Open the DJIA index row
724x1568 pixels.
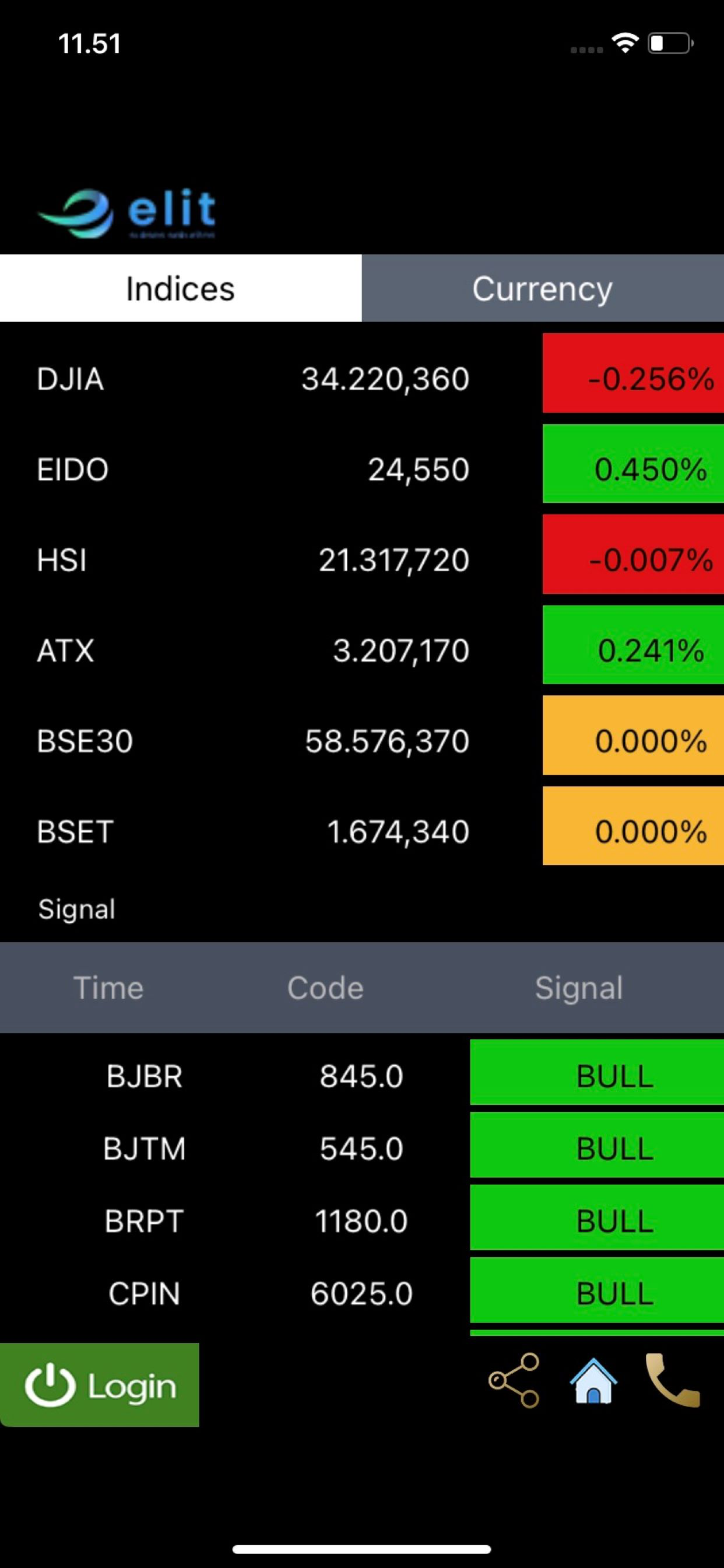pyautogui.click(x=362, y=379)
